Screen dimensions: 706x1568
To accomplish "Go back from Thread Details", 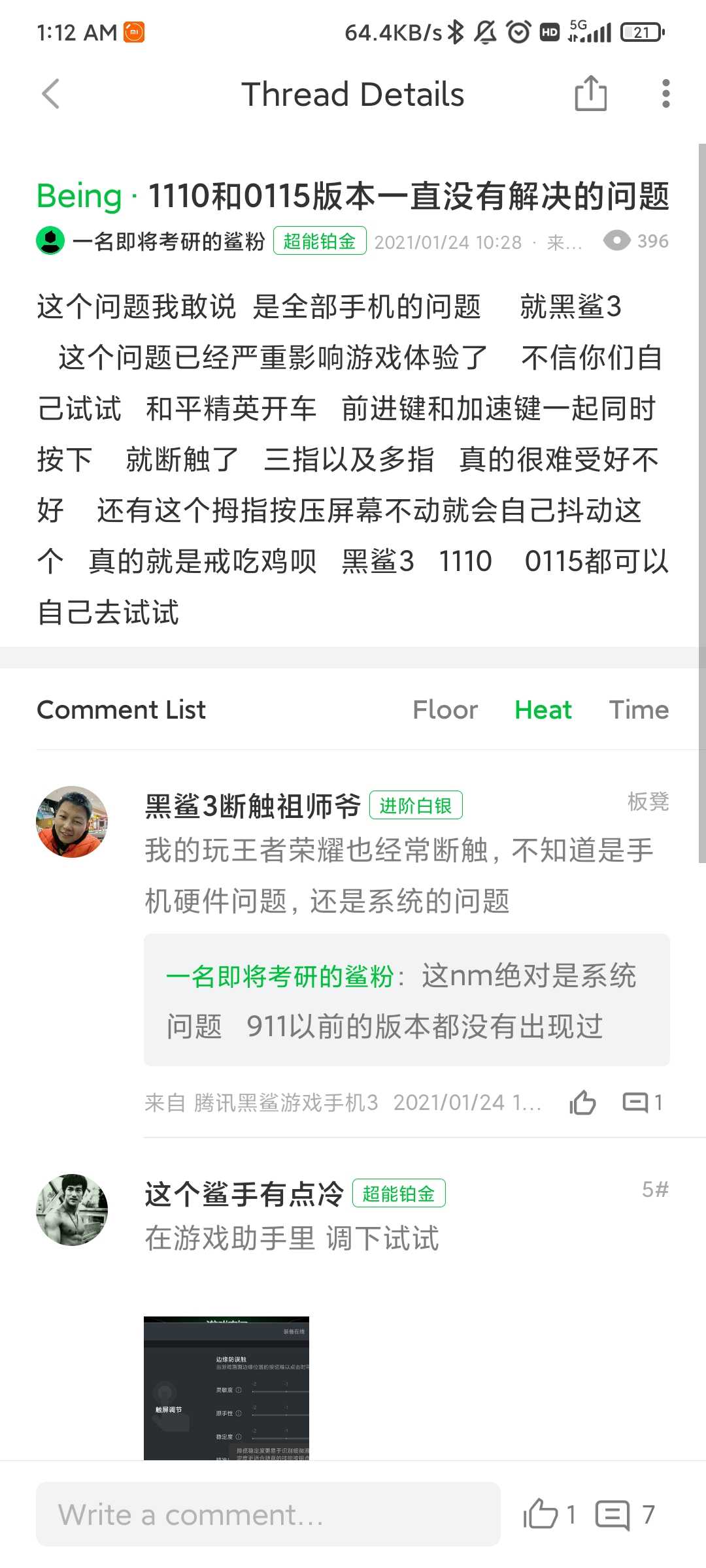I will 51,94.
